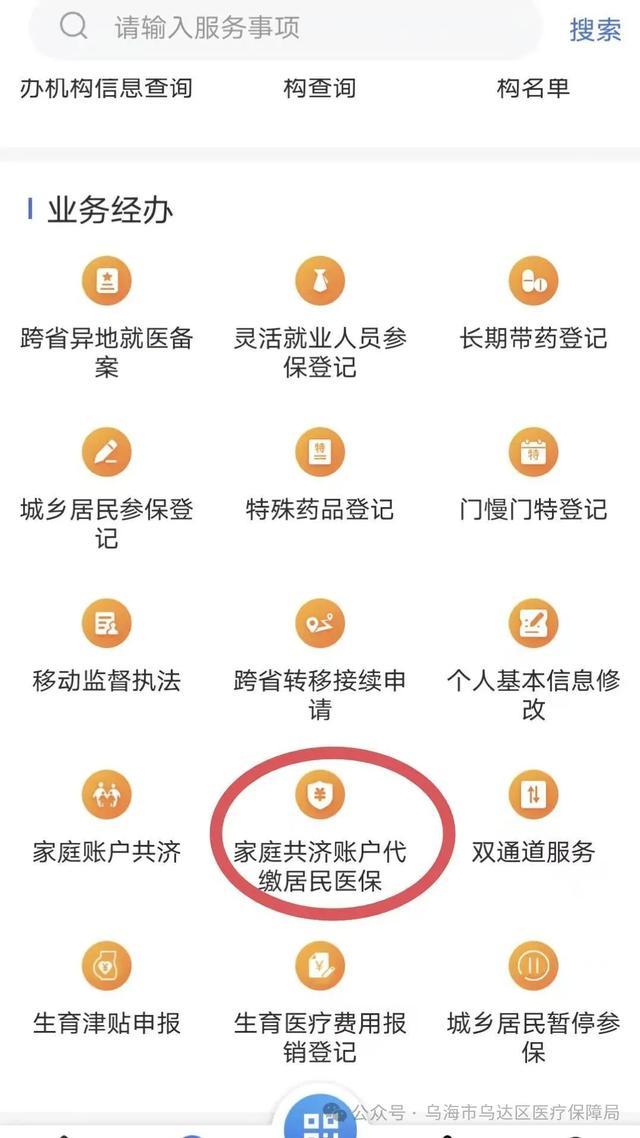Choose 特殊药品登记
Image resolution: width=640 pixels, height=1138 pixels.
[x=320, y=475]
